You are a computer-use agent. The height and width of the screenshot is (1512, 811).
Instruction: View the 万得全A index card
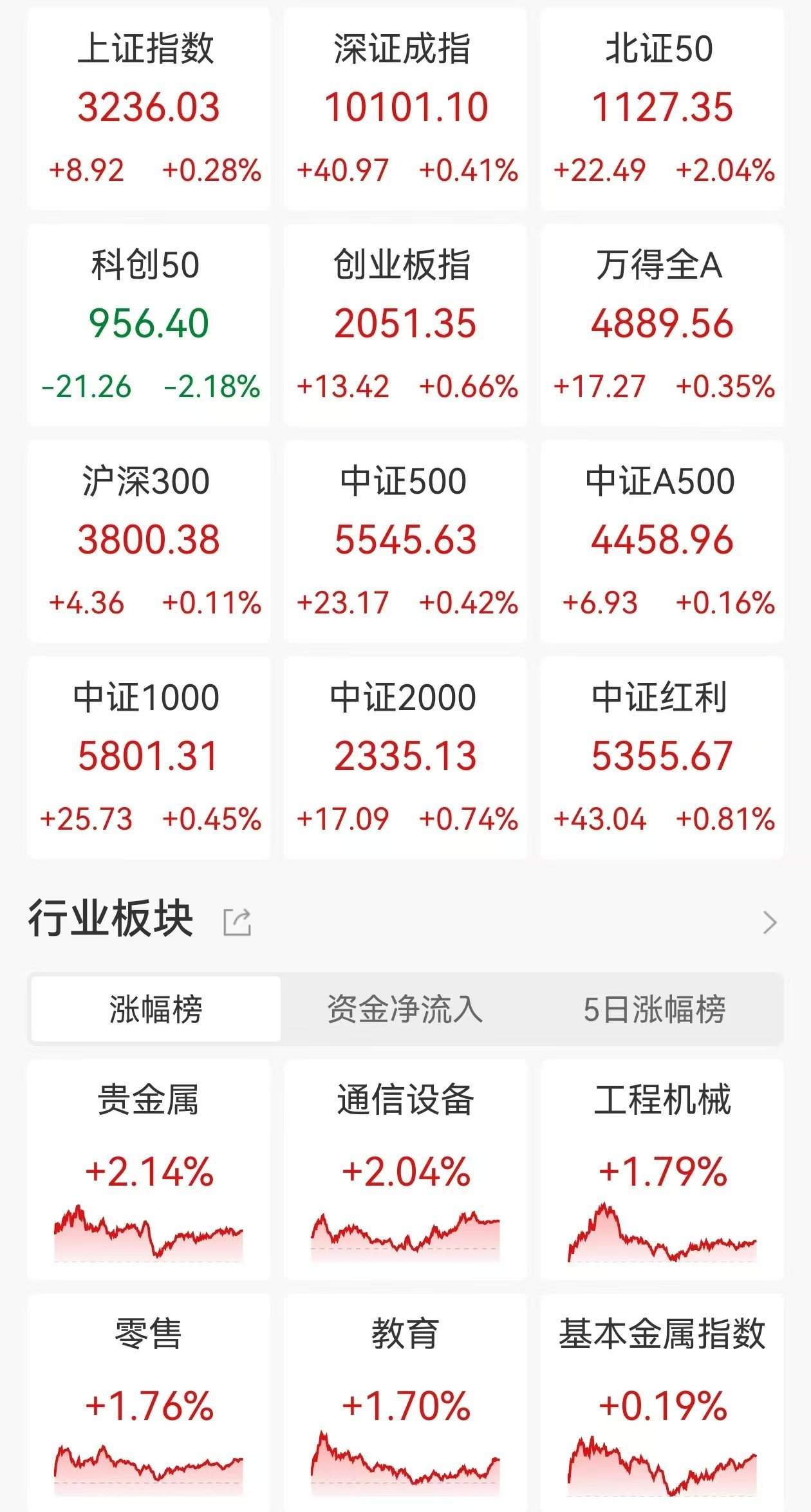coord(662,324)
